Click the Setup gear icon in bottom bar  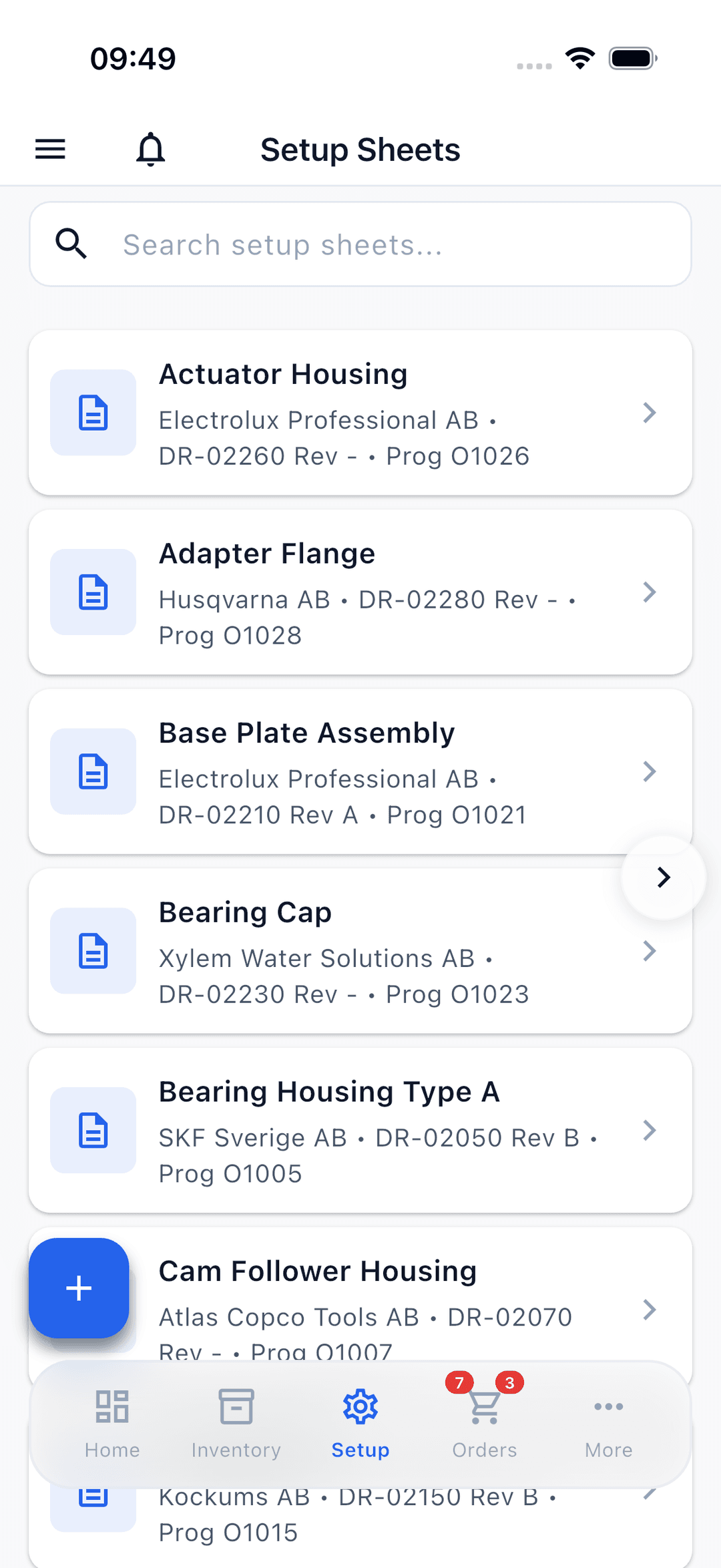[360, 1406]
